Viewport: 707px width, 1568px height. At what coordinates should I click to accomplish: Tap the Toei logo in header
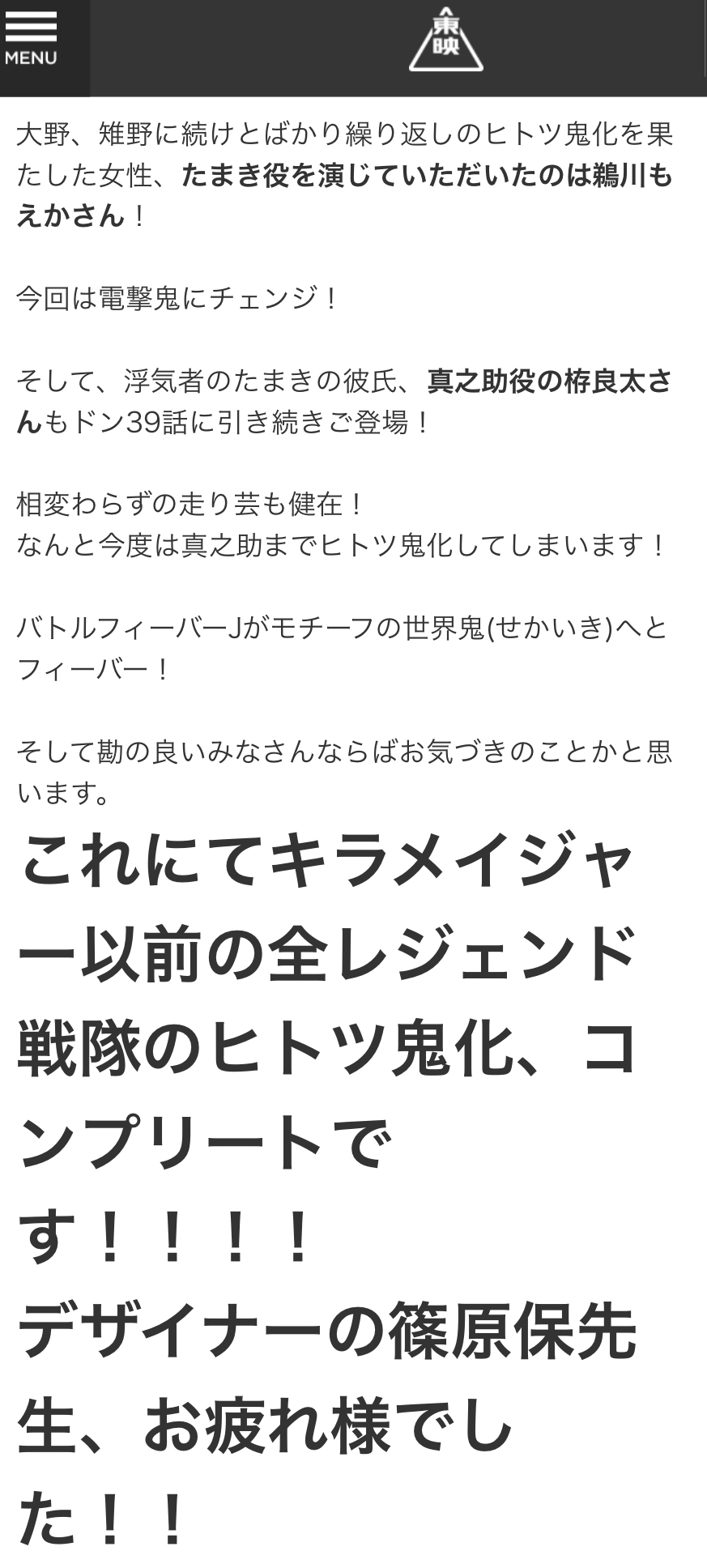pyautogui.click(x=446, y=40)
